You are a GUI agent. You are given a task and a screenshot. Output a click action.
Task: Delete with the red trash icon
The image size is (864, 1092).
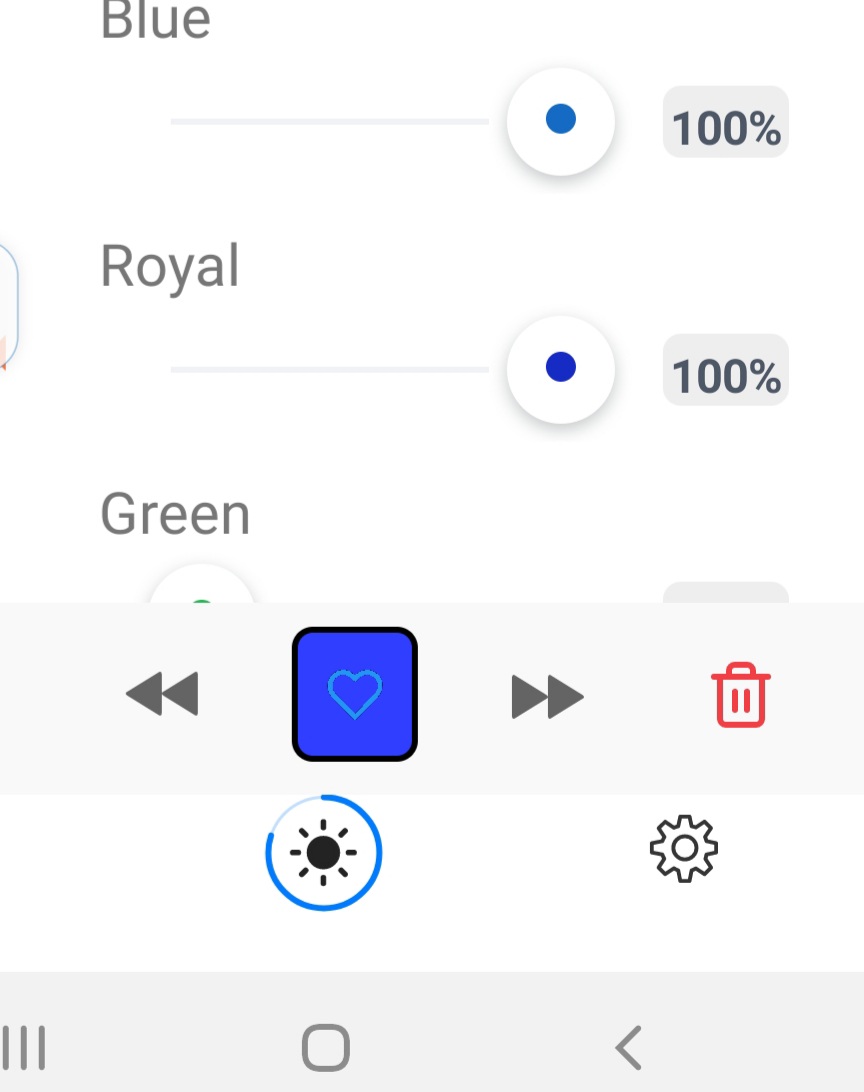click(x=740, y=695)
